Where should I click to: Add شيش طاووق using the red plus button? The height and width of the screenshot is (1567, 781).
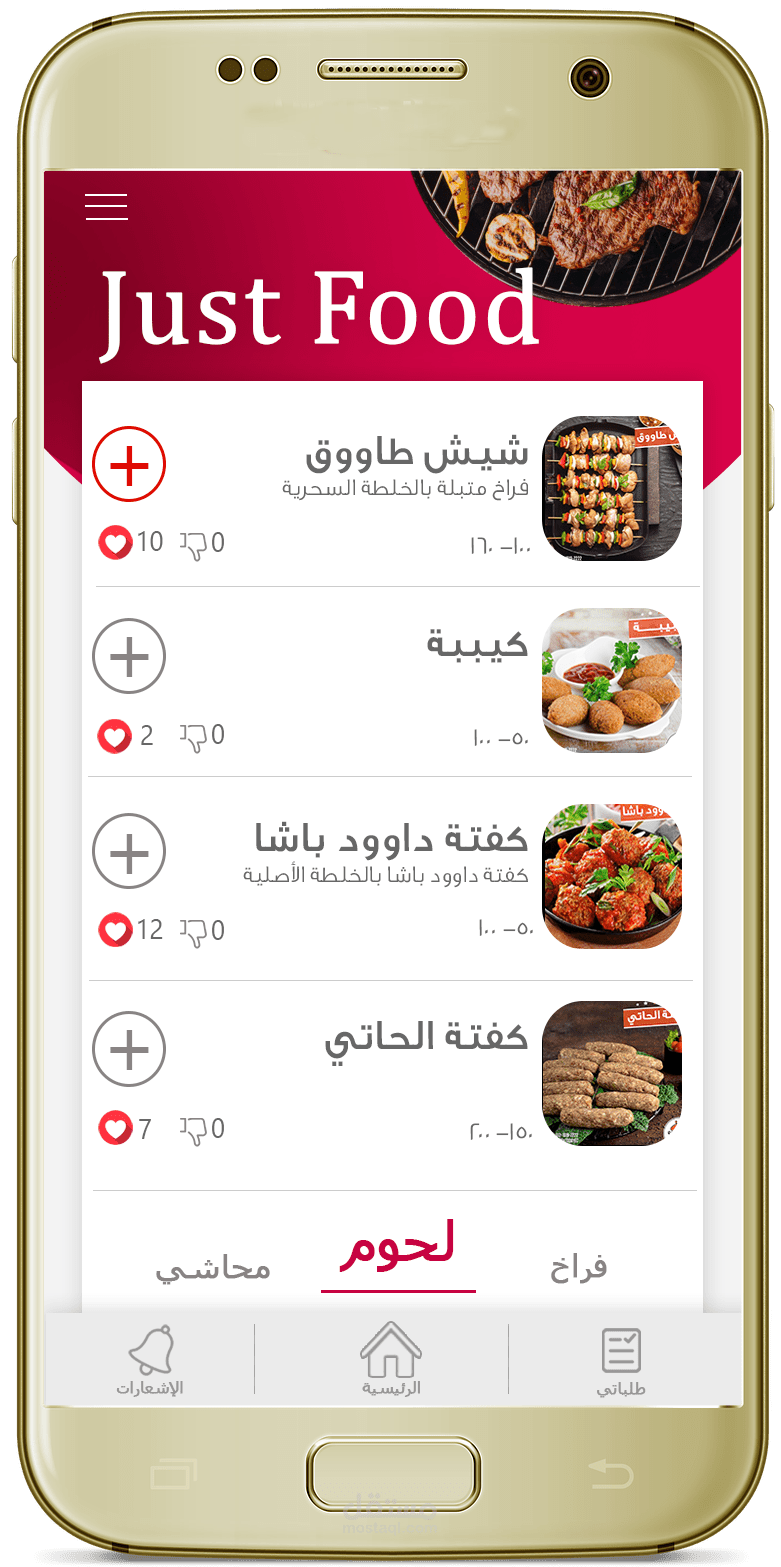129,463
